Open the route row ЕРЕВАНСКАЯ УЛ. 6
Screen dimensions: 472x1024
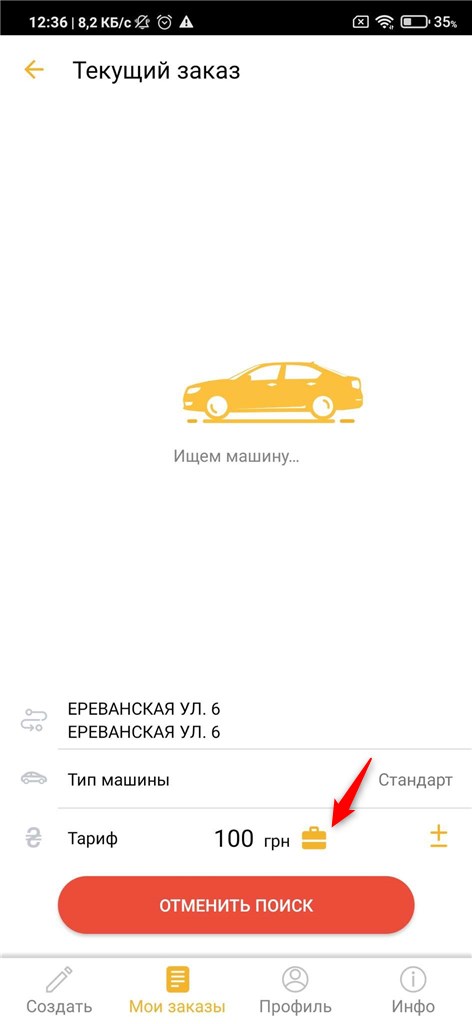click(x=236, y=720)
